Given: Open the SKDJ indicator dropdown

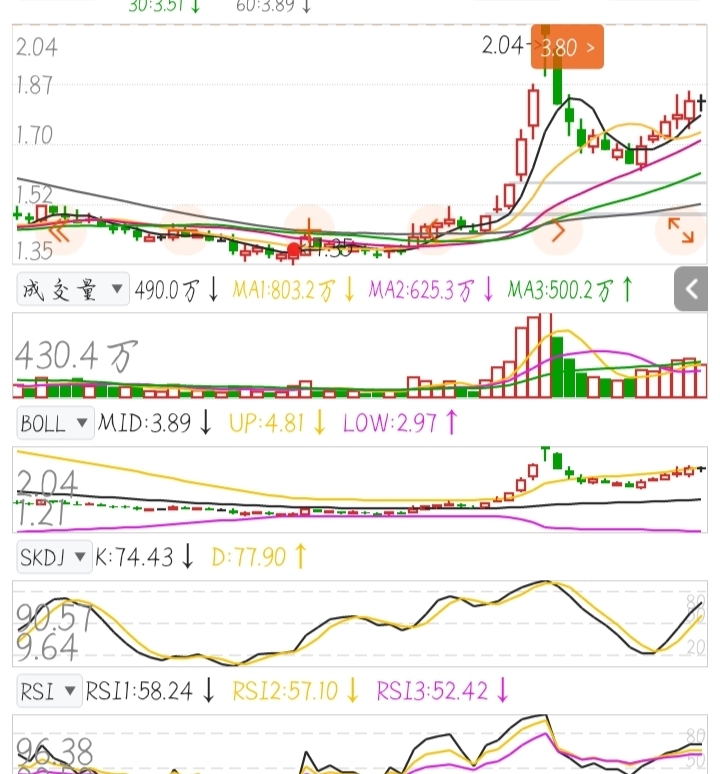Looking at the screenshot, I should [x=54, y=557].
